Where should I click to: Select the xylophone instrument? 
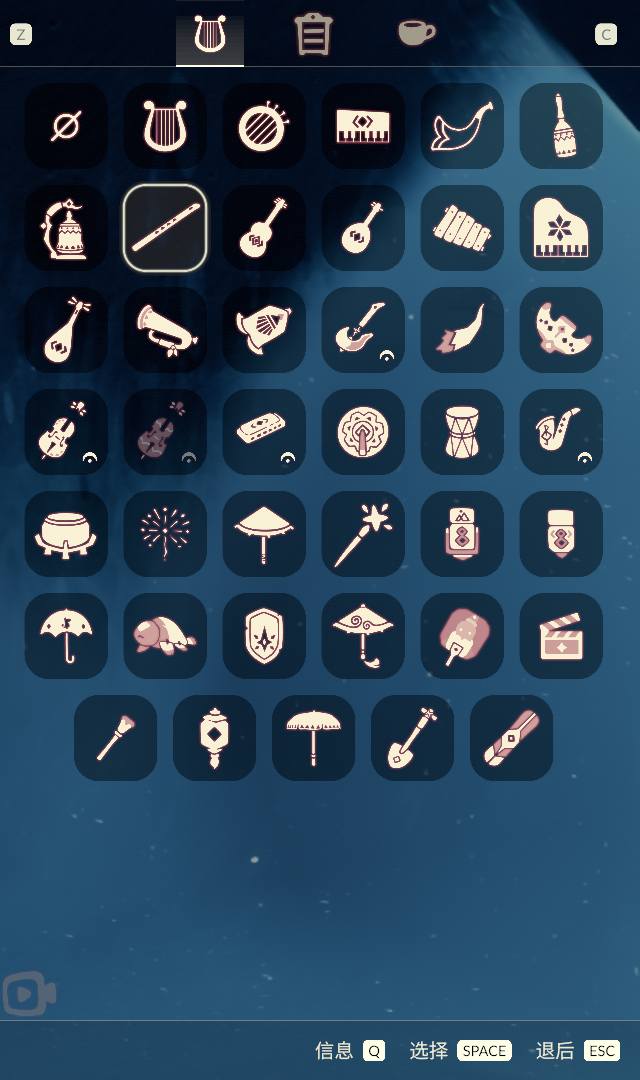462,228
